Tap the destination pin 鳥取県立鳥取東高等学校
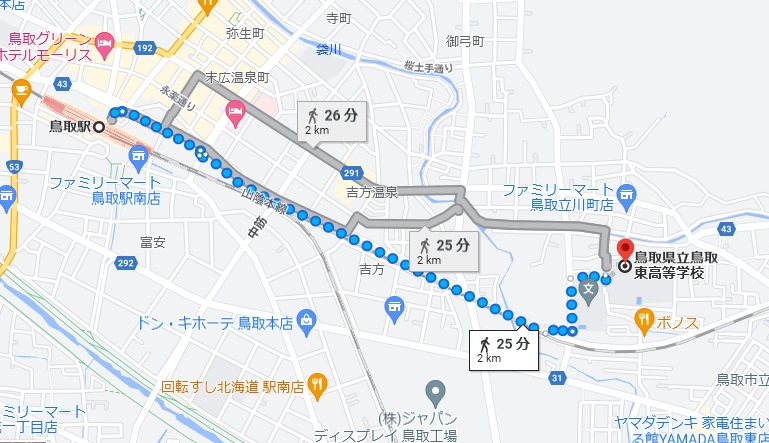 (626, 253)
